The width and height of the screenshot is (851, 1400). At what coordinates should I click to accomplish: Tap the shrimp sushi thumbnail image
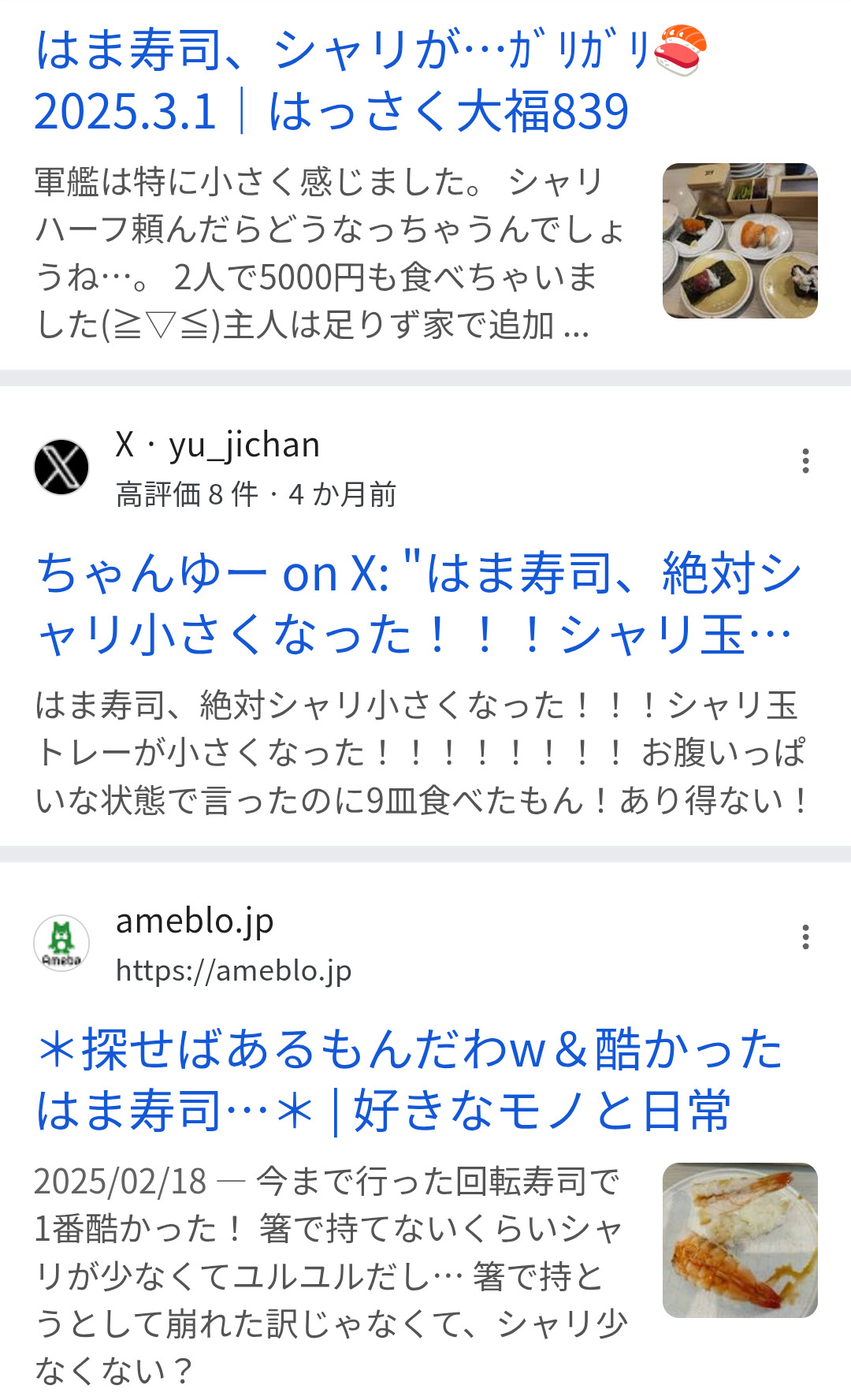coord(739,1240)
